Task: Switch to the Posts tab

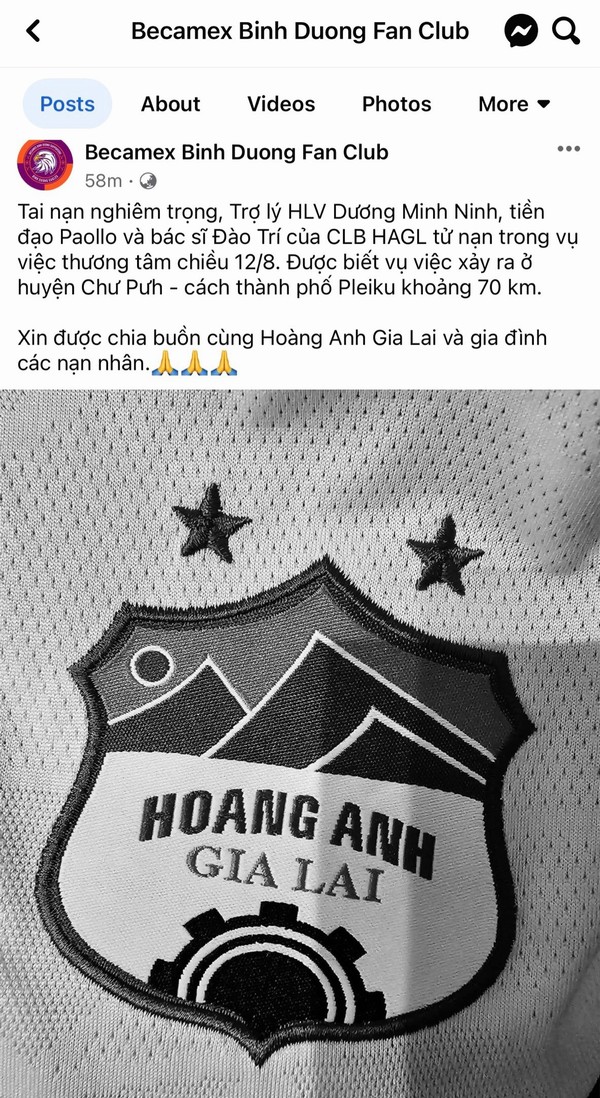Action: [x=67, y=104]
